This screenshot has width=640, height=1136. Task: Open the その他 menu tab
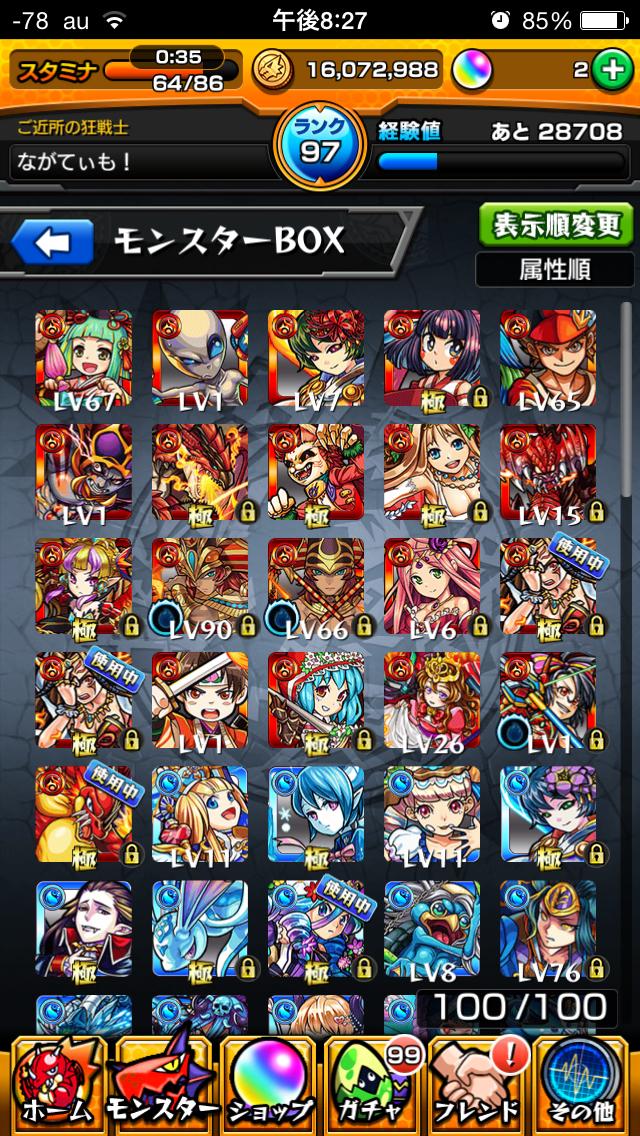coord(585,1082)
